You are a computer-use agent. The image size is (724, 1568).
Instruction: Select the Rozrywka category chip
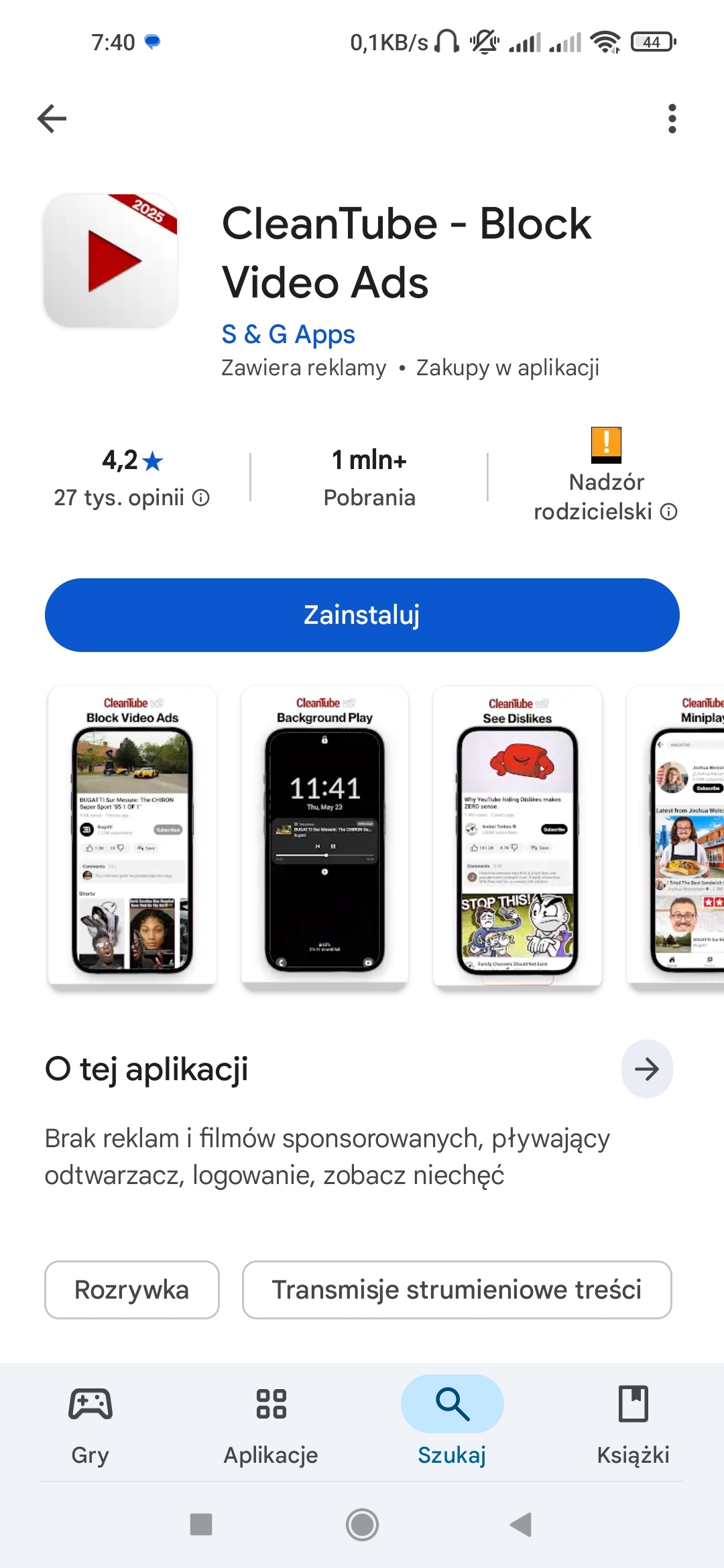pyautogui.click(x=132, y=1290)
